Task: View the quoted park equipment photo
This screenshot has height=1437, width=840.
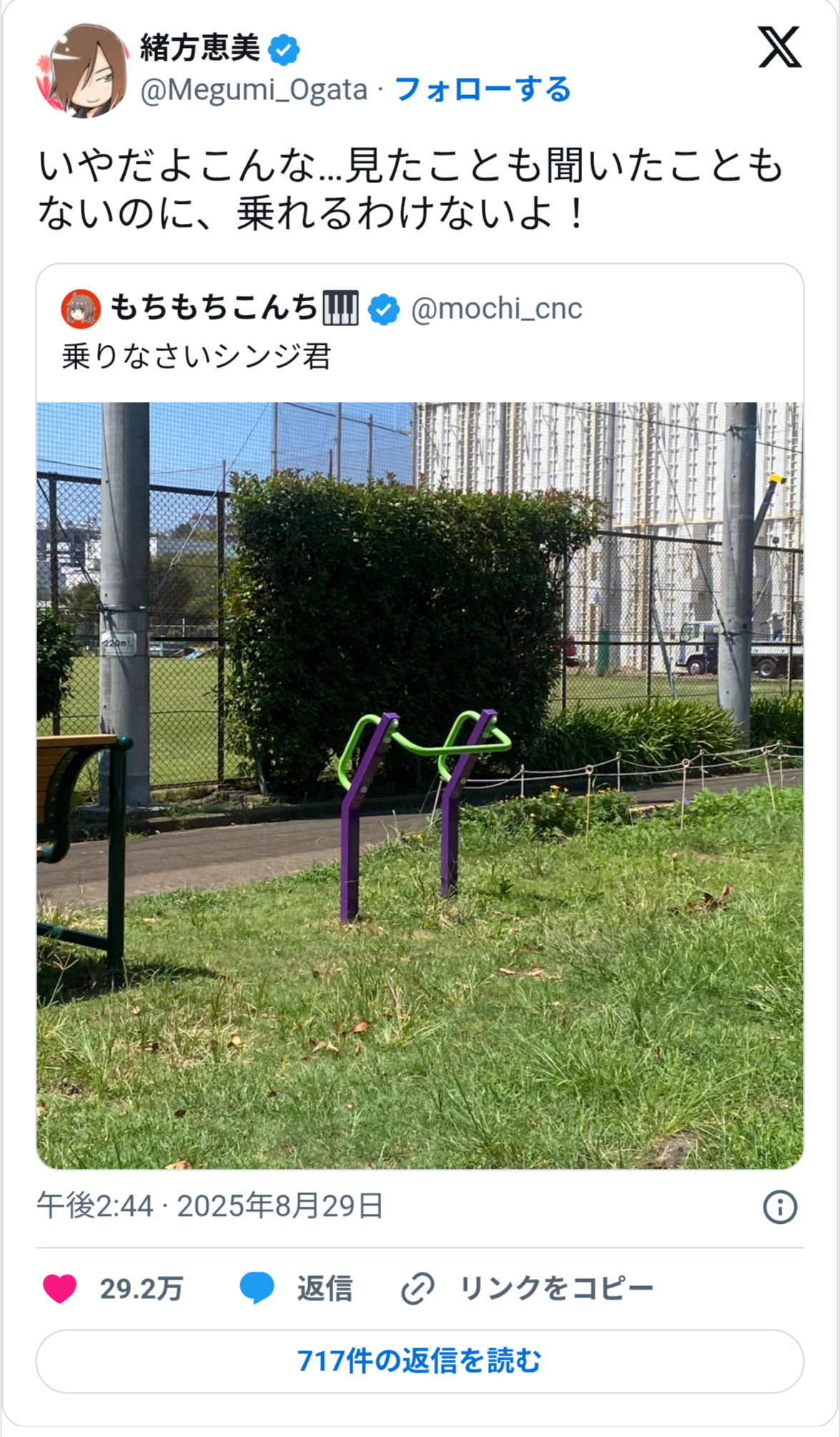Action: (420, 785)
